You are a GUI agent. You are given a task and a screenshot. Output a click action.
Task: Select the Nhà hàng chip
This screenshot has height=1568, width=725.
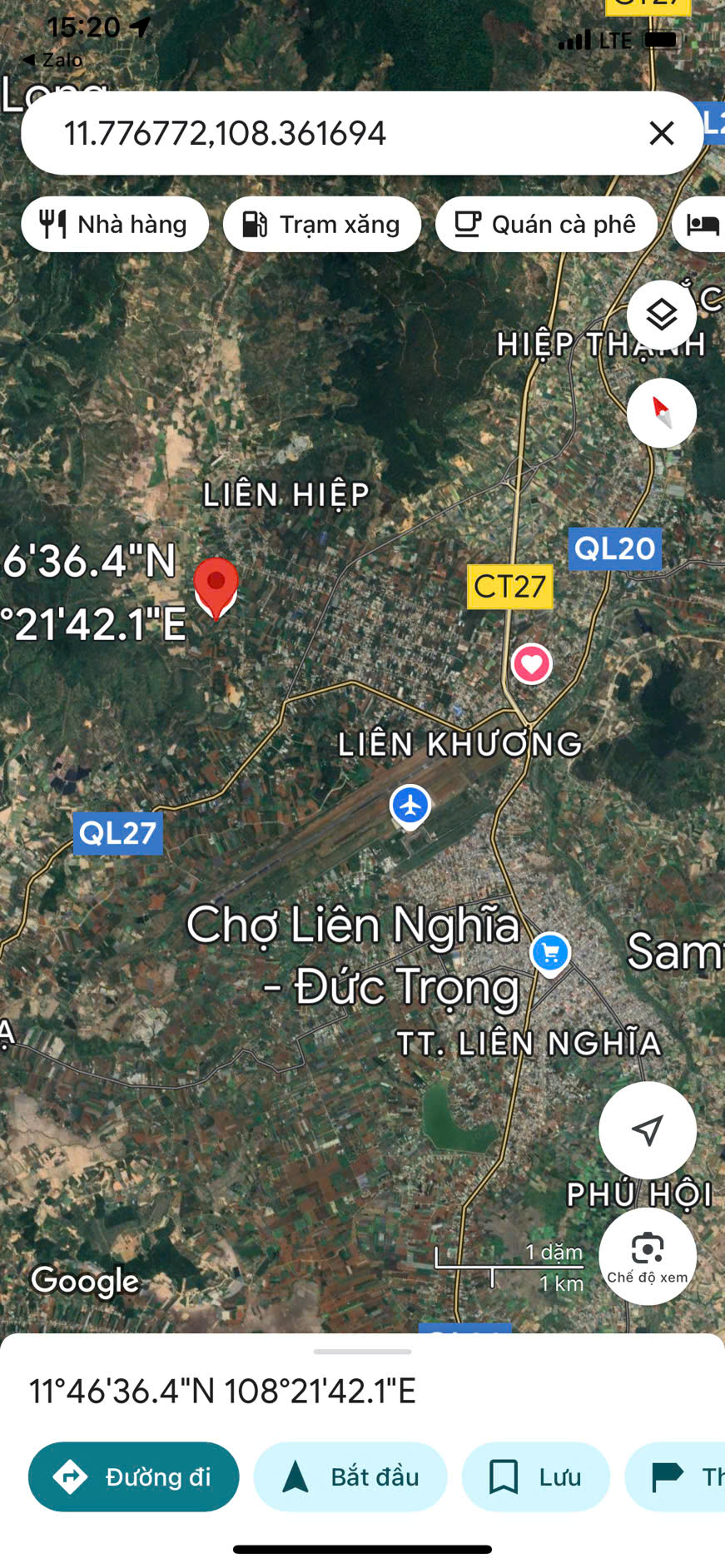click(115, 225)
